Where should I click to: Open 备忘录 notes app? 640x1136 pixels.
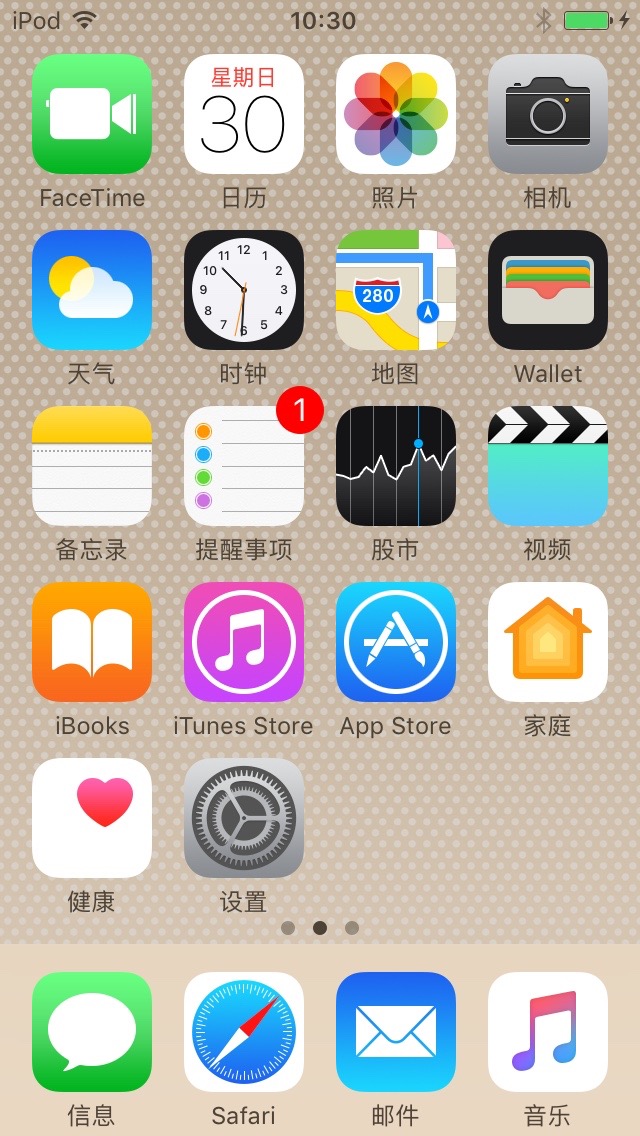click(x=92, y=466)
